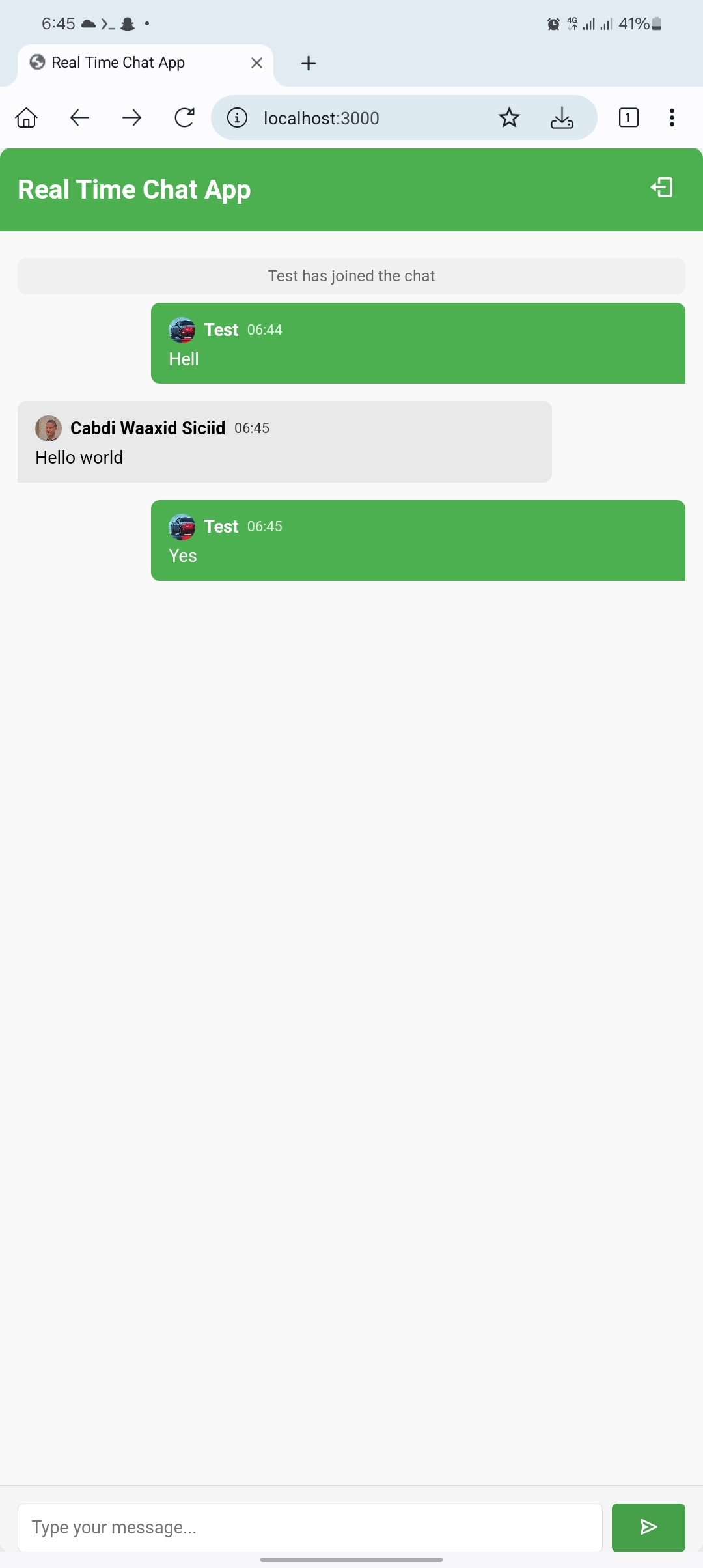
Task: Navigate back in the browser
Action: click(x=79, y=118)
